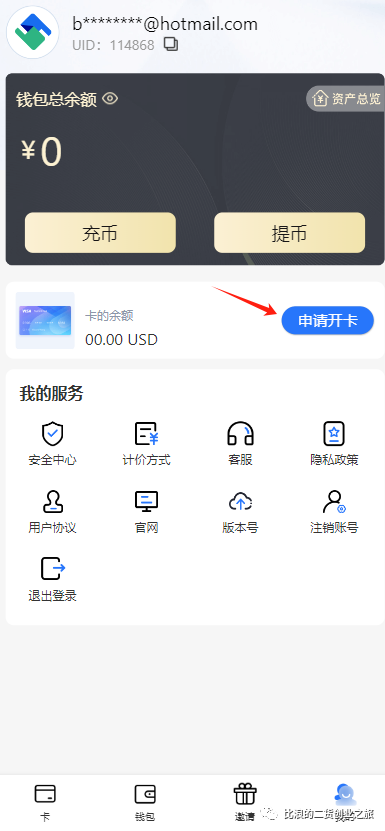Image resolution: width=385 pixels, height=831 pixels.
Task: Tap the 提币 withdraw button
Action: (x=290, y=233)
